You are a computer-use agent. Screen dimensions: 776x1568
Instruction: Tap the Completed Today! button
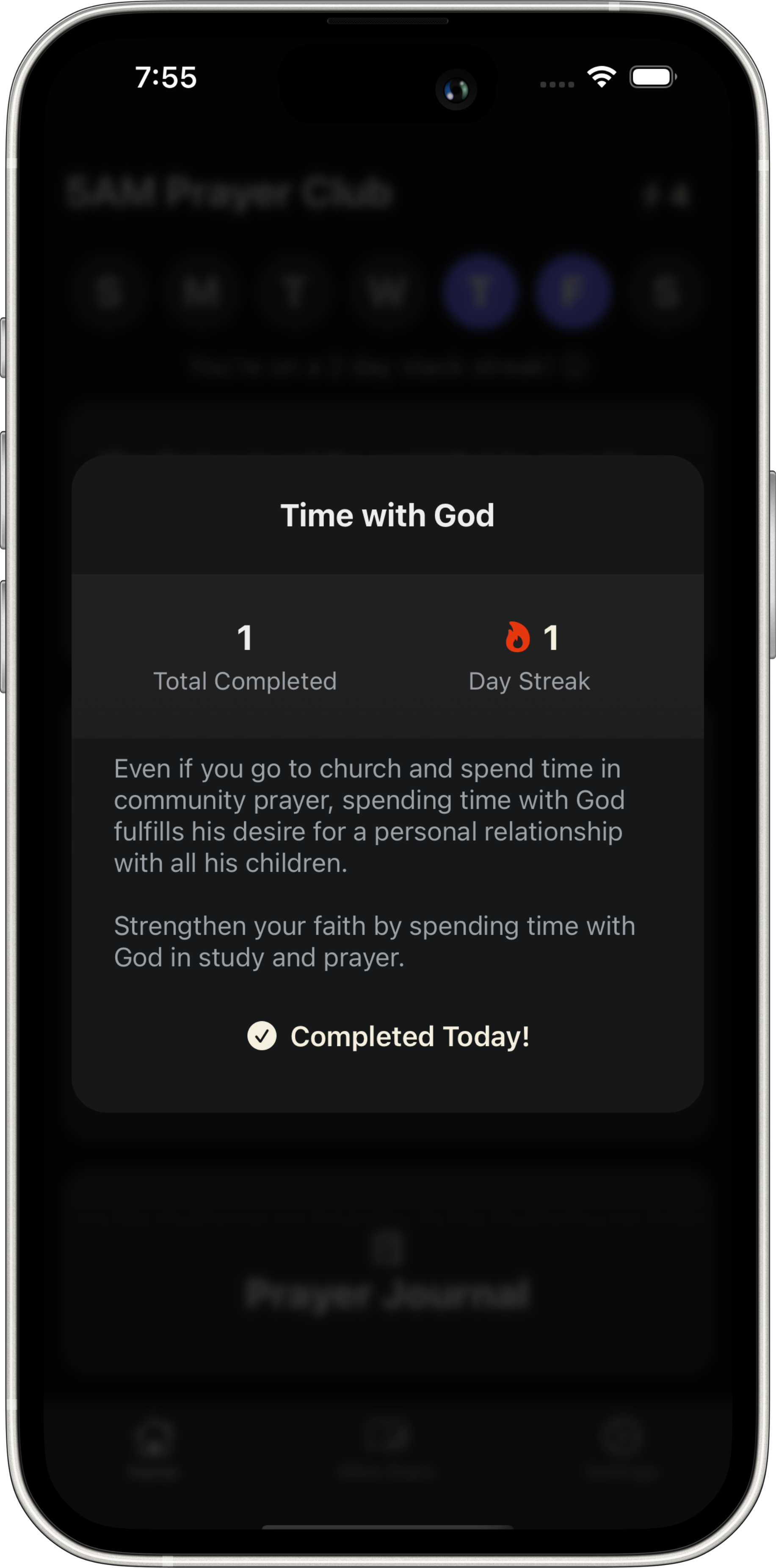[388, 1036]
